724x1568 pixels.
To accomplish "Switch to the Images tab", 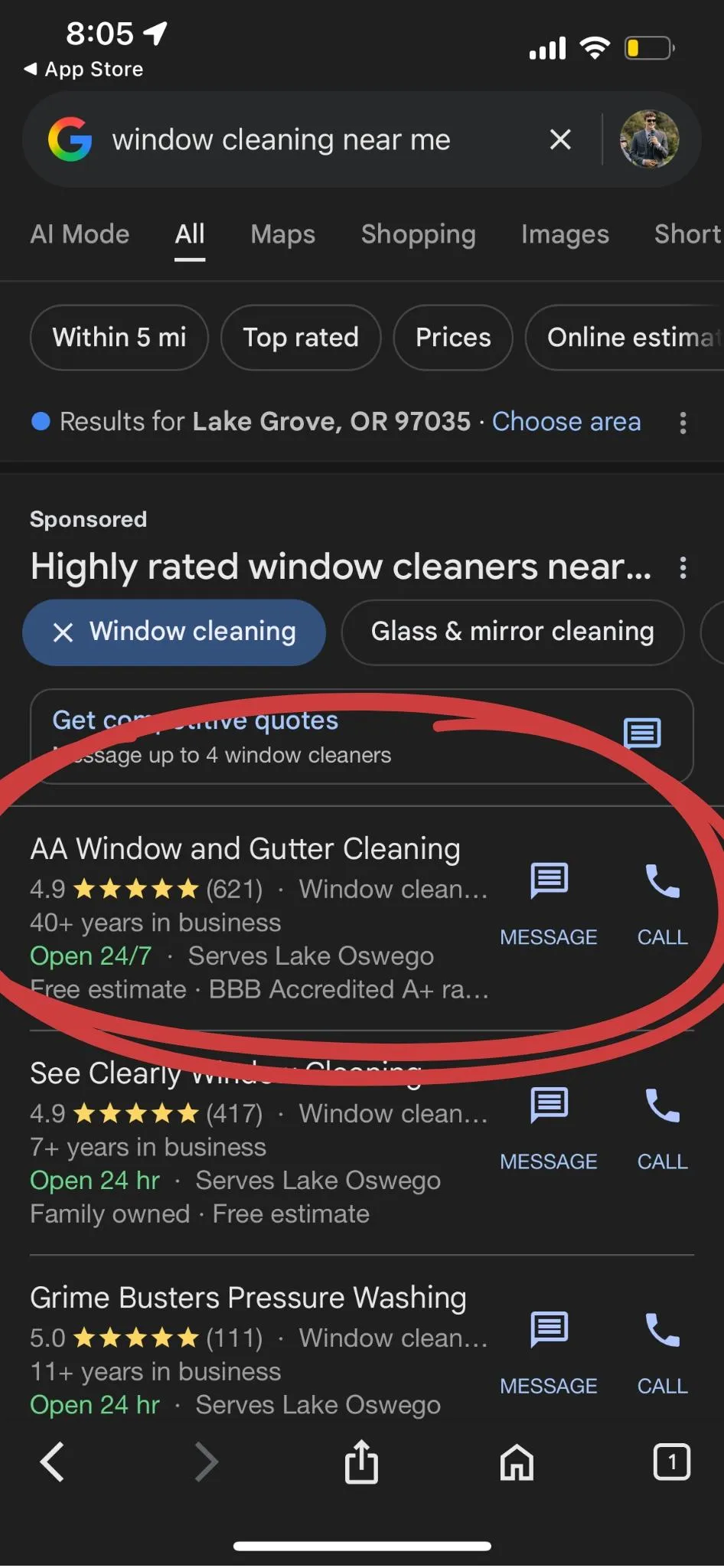I will click(565, 234).
